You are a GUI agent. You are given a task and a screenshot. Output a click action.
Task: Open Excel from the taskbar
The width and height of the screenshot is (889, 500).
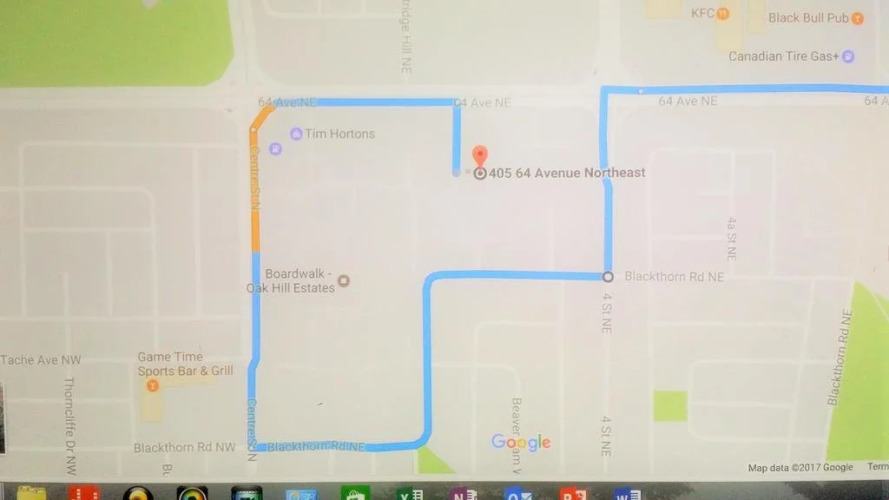pyautogui.click(x=409, y=494)
